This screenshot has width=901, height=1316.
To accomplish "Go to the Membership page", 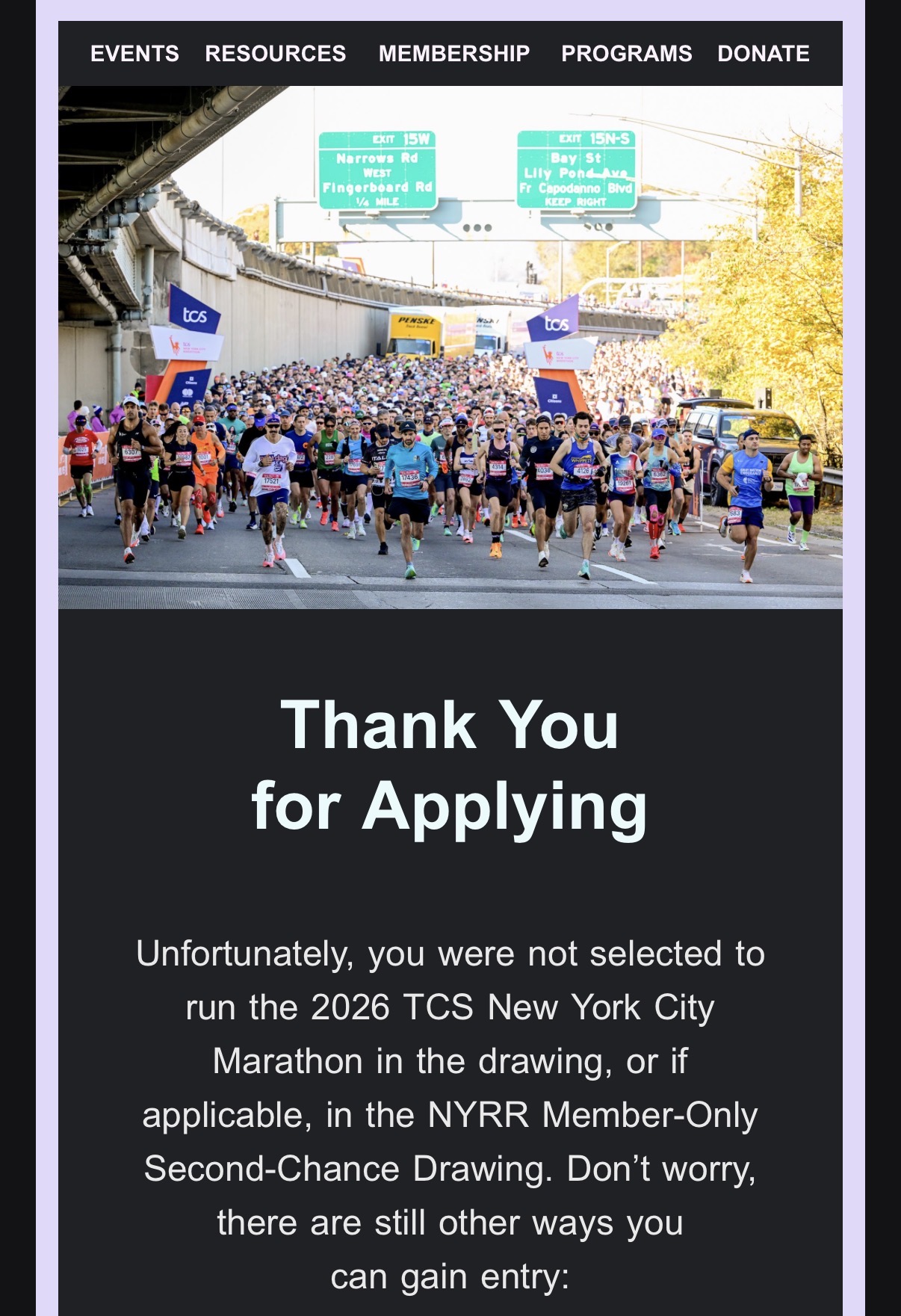I will coord(453,54).
